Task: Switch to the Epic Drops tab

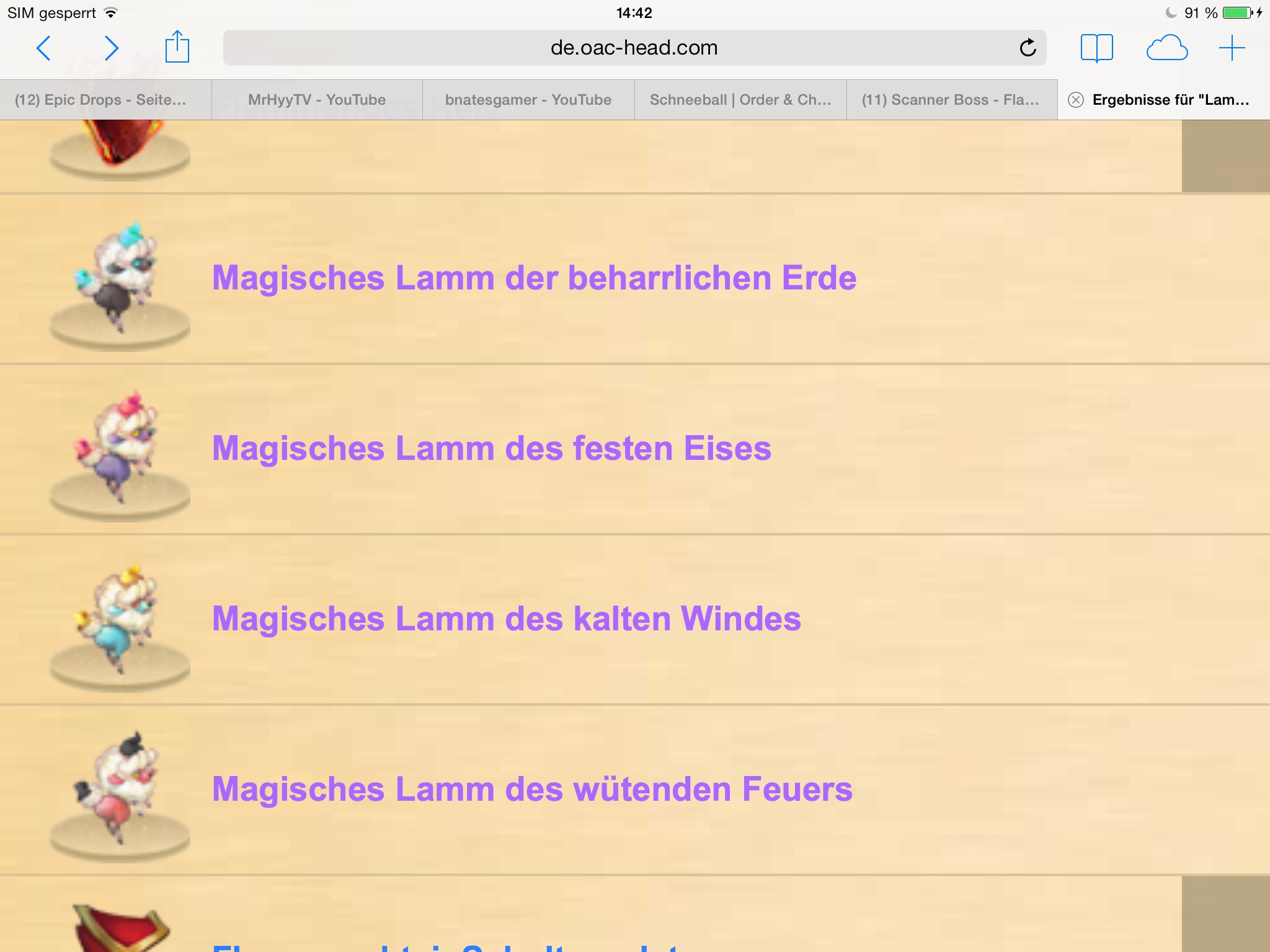Action: point(100,100)
